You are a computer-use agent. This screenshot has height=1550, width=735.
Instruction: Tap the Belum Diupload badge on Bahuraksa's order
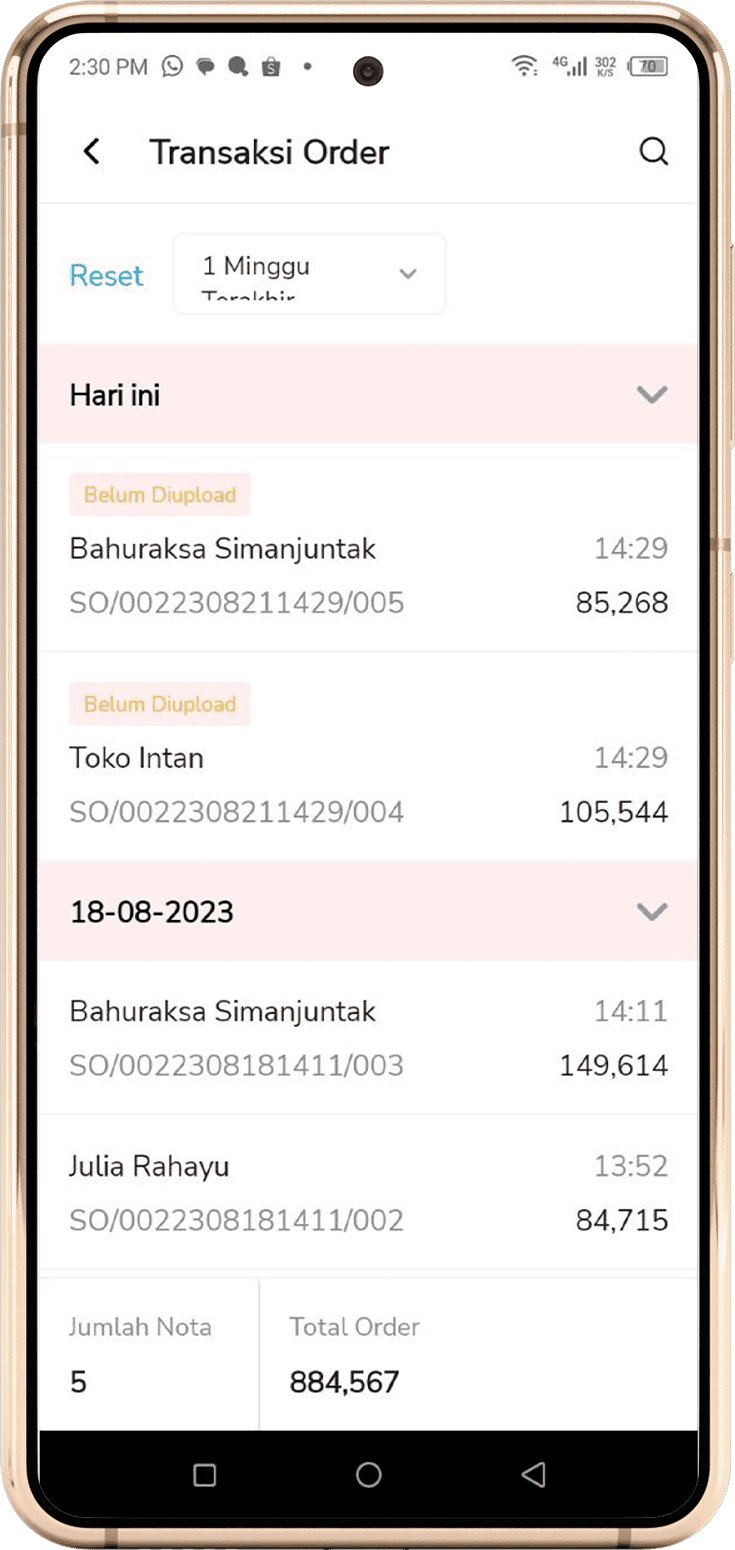tap(159, 494)
